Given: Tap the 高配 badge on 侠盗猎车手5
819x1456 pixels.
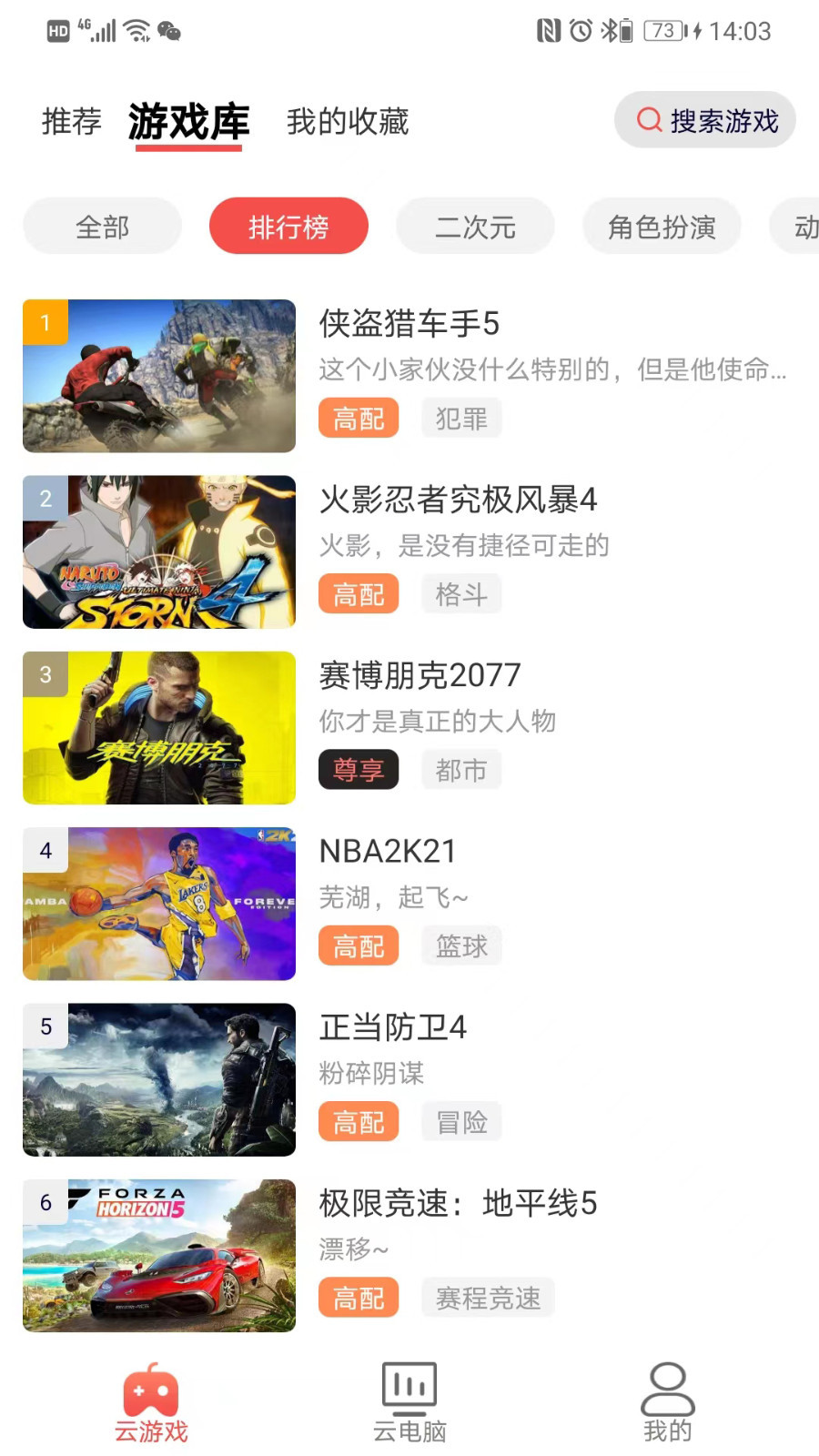Looking at the screenshot, I should pyautogui.click(x=359, y=418).
